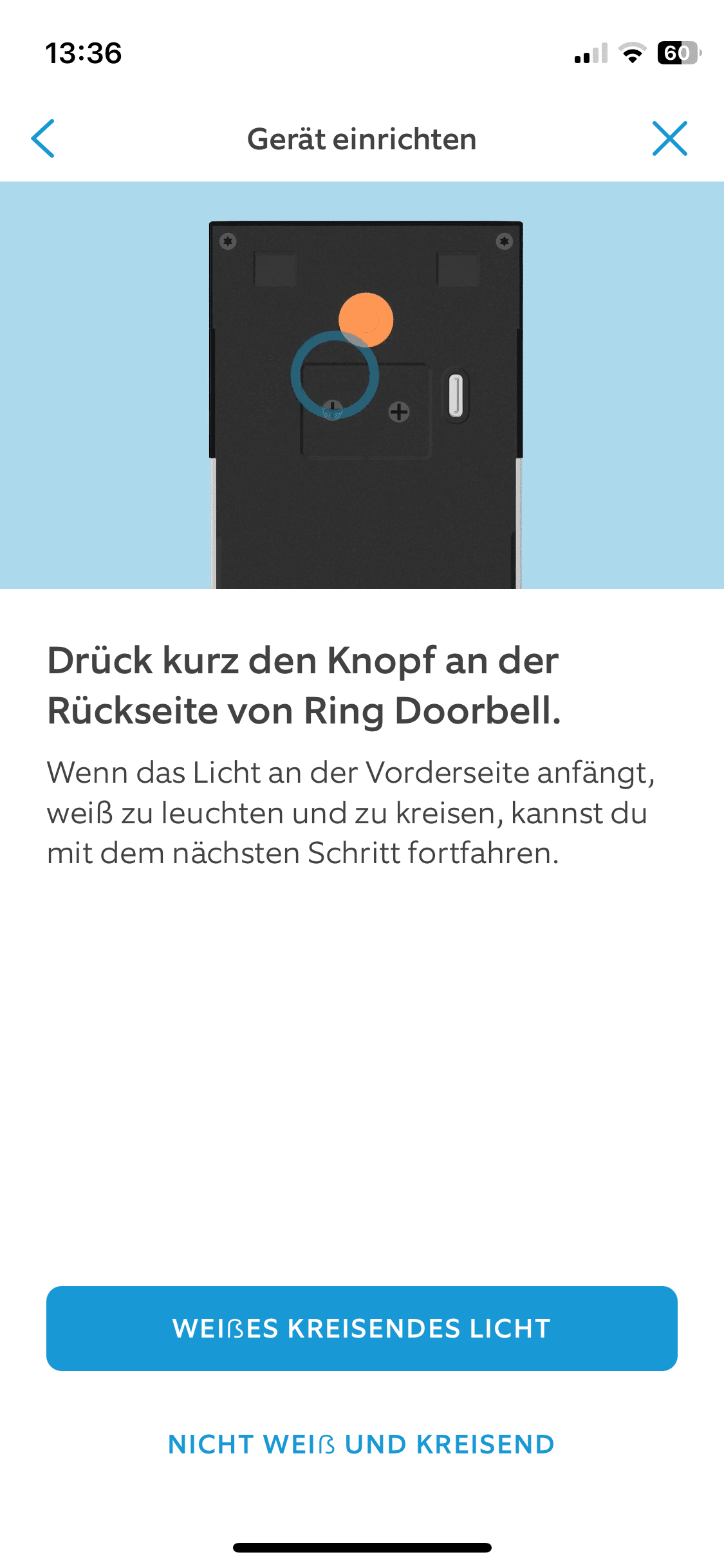Image resolution: width=724 pixels, height=1568 pixels.
Task: Go back to the previous setup step
Action: (x=43, y=138)
